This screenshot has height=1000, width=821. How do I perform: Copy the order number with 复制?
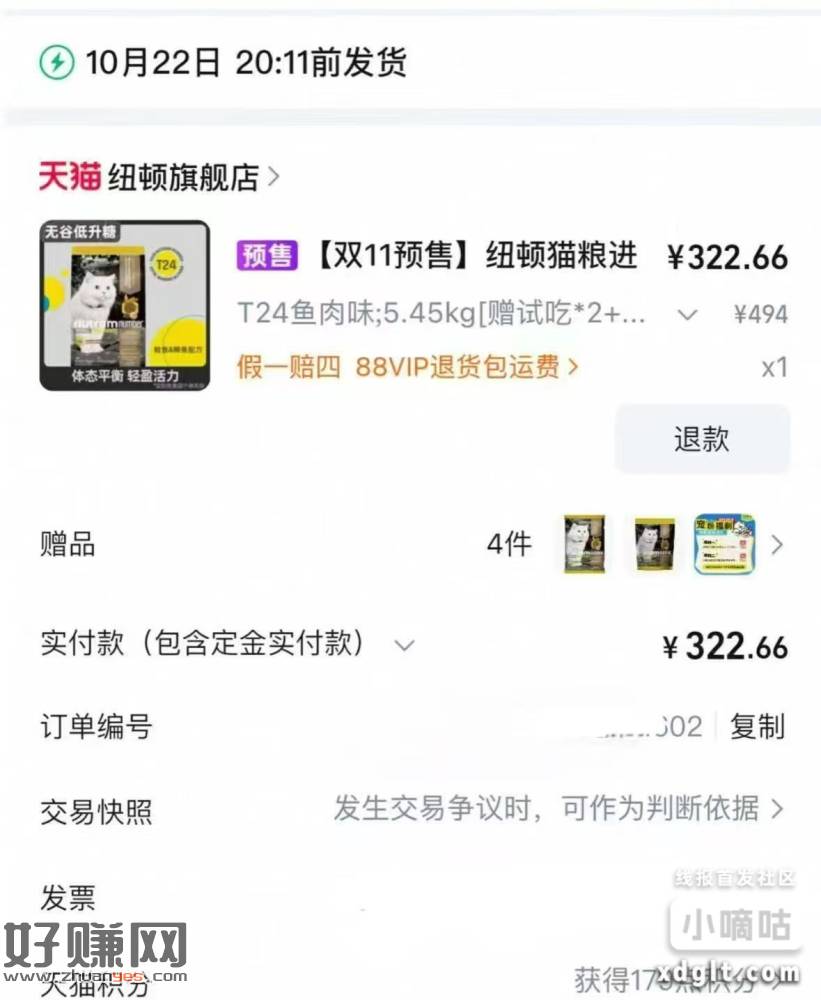pos(757,727)
